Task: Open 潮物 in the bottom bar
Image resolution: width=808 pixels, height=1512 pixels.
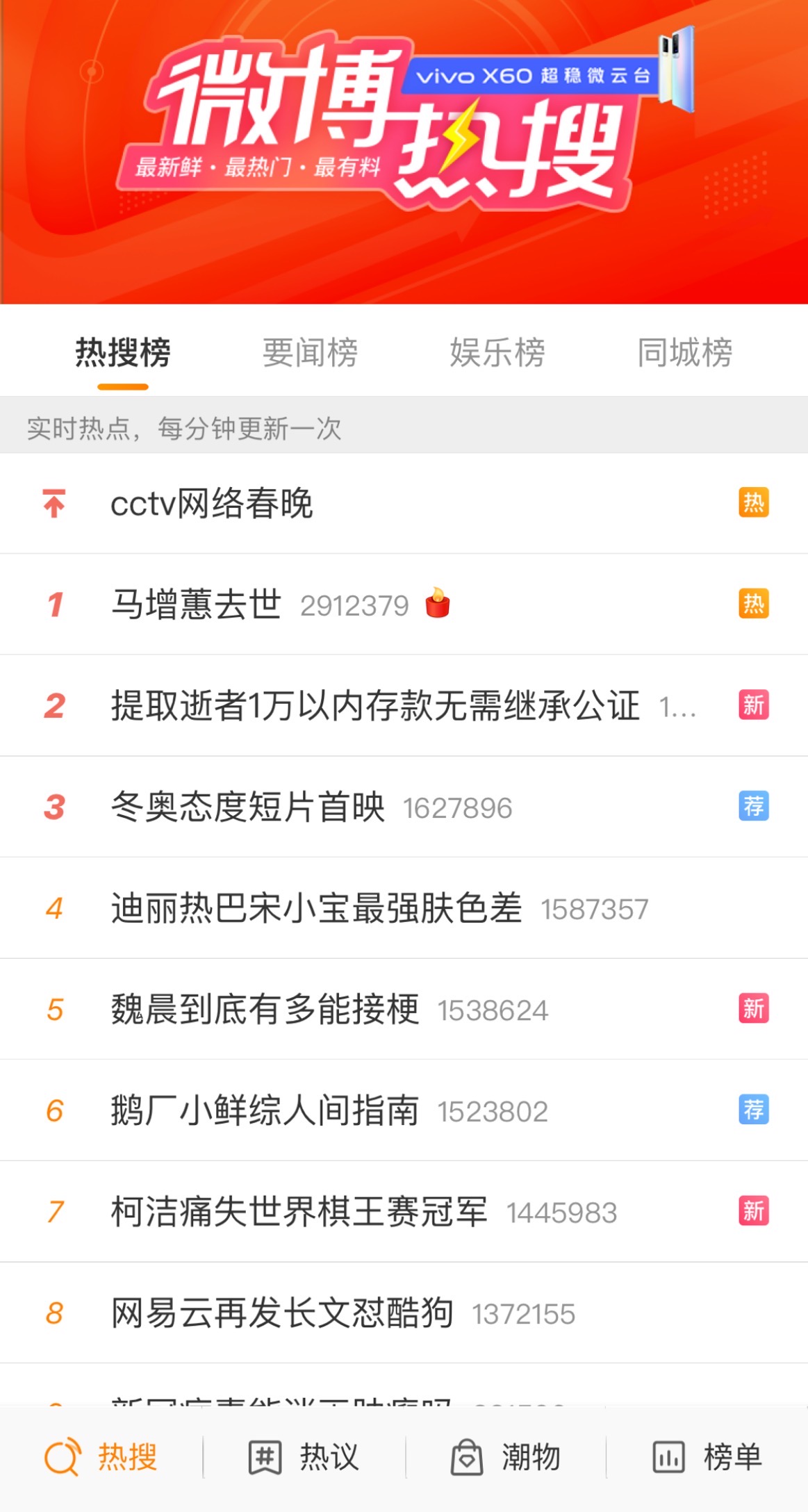Action: (506, 1456)
